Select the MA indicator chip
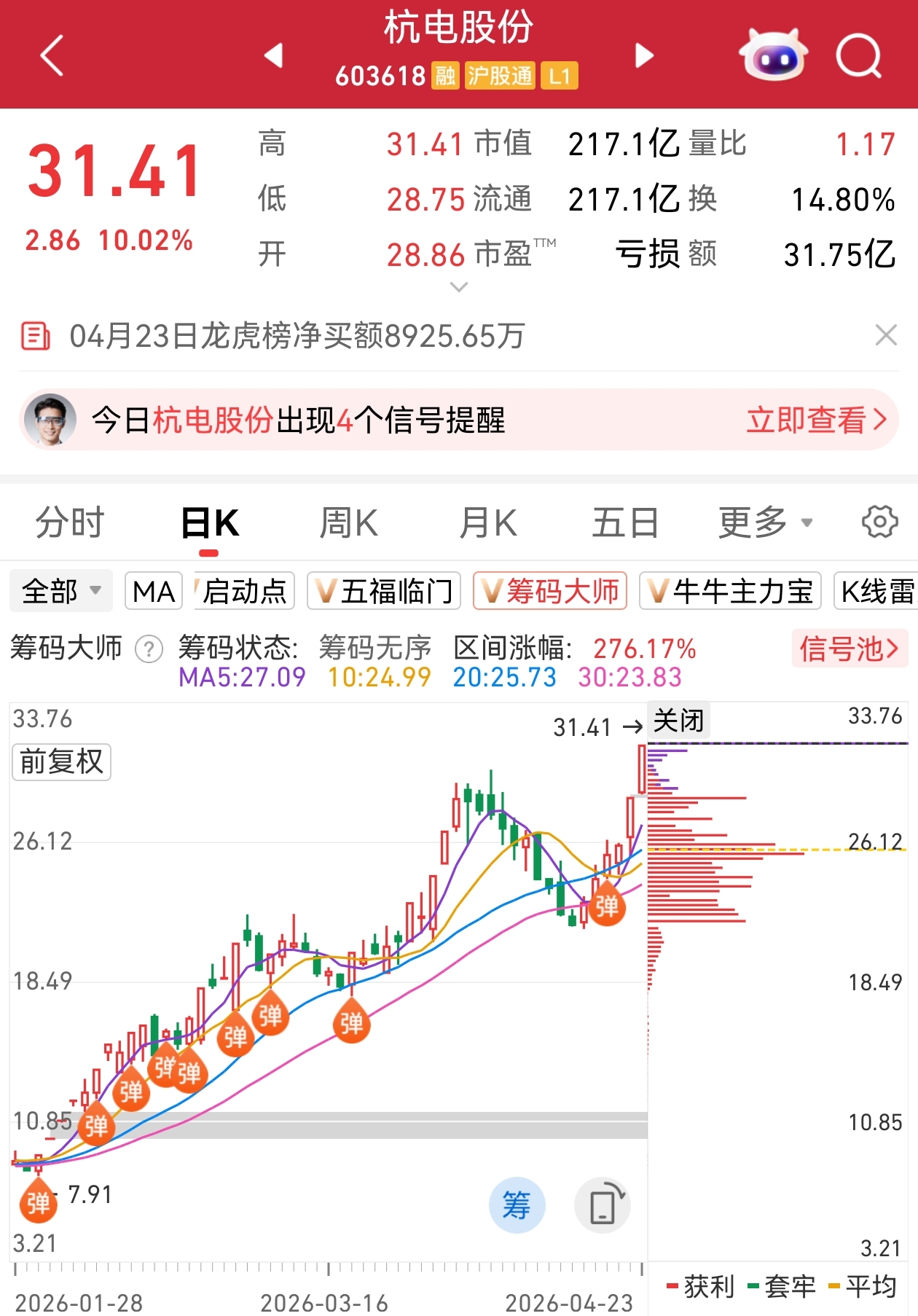Image resolution: width=918 pixels, height=1316 pixels. (x=154, y=591)
